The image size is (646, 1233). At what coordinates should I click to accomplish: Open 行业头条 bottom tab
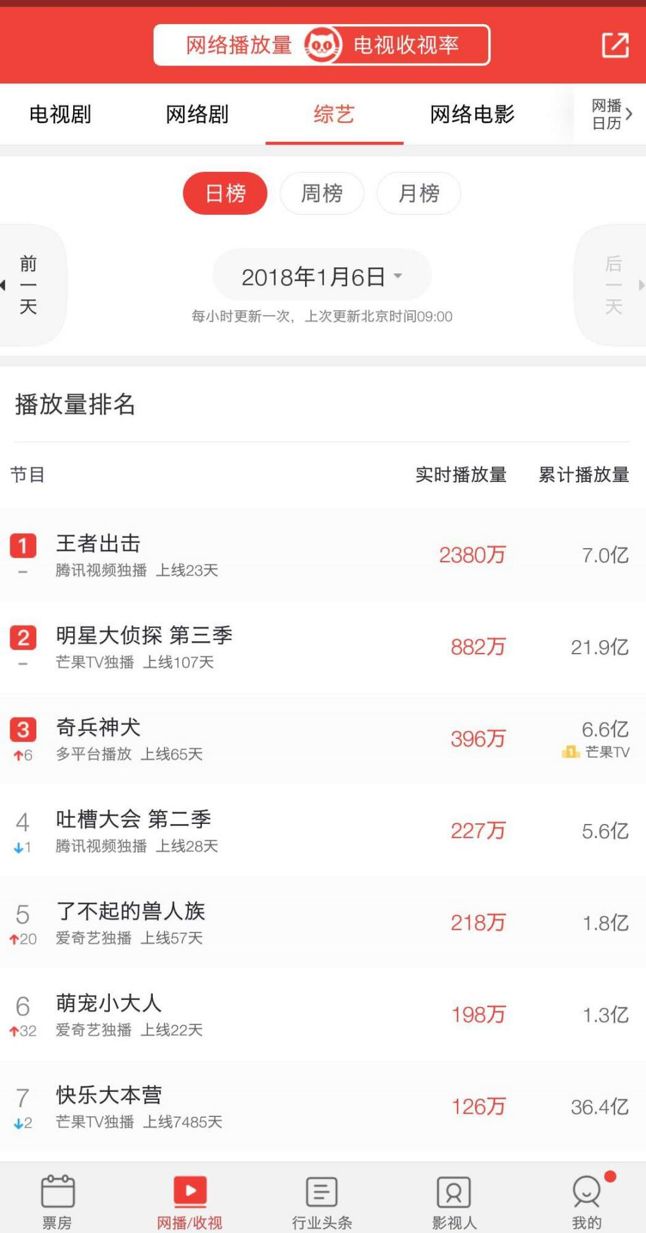coord(321,1200)
